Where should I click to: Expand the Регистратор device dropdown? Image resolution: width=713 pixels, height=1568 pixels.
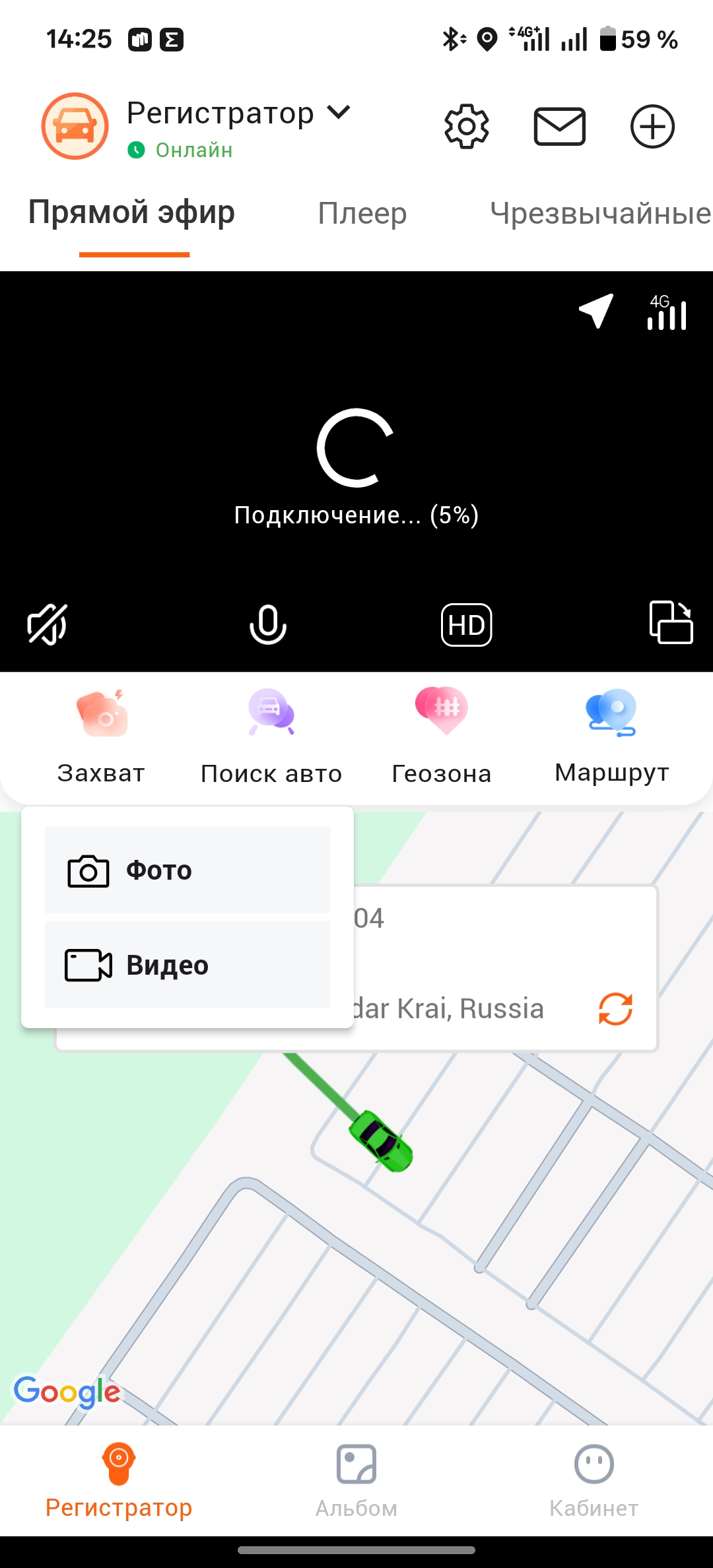coord(339,113)
